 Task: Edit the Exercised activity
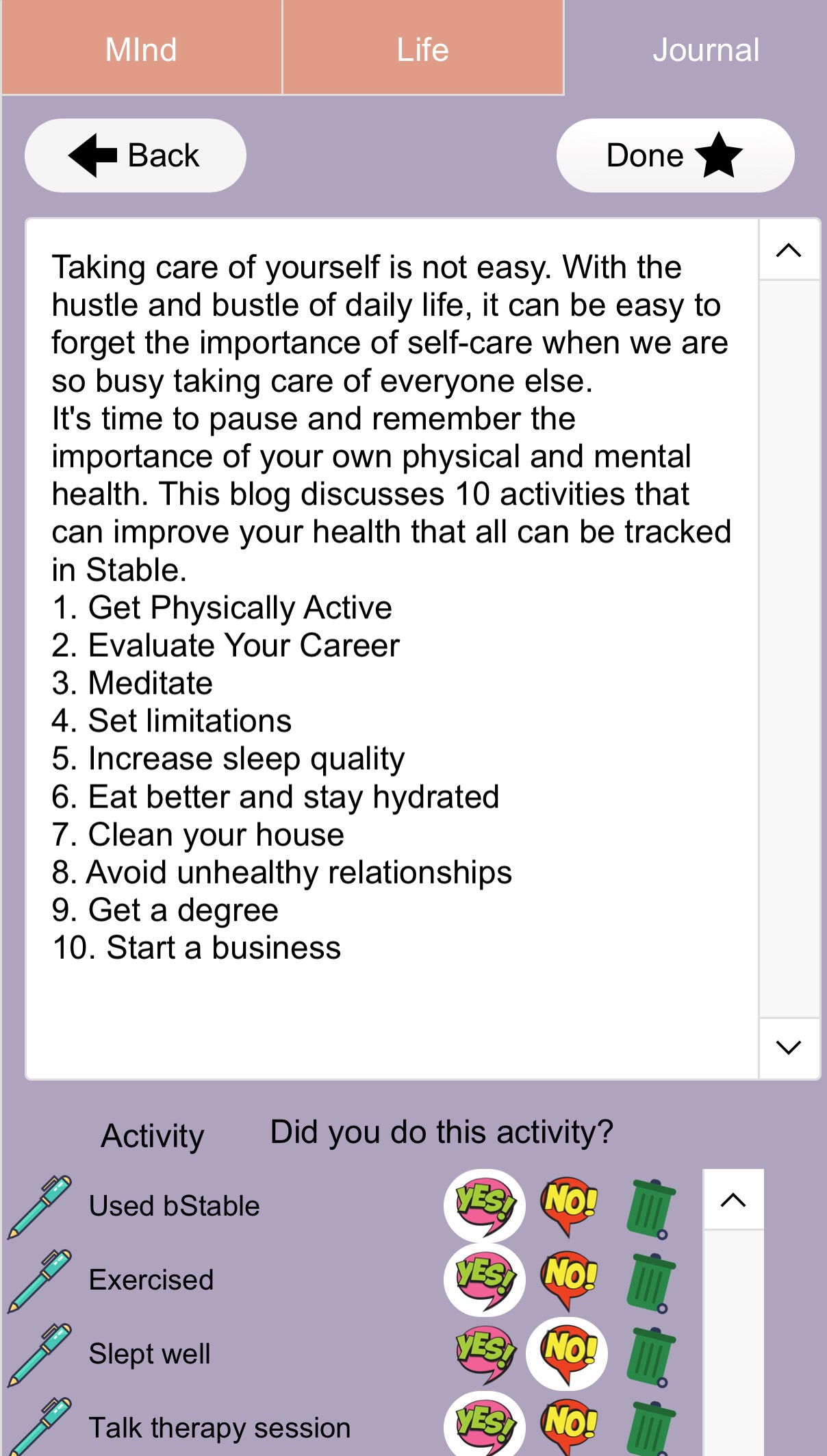point(40,1281)
